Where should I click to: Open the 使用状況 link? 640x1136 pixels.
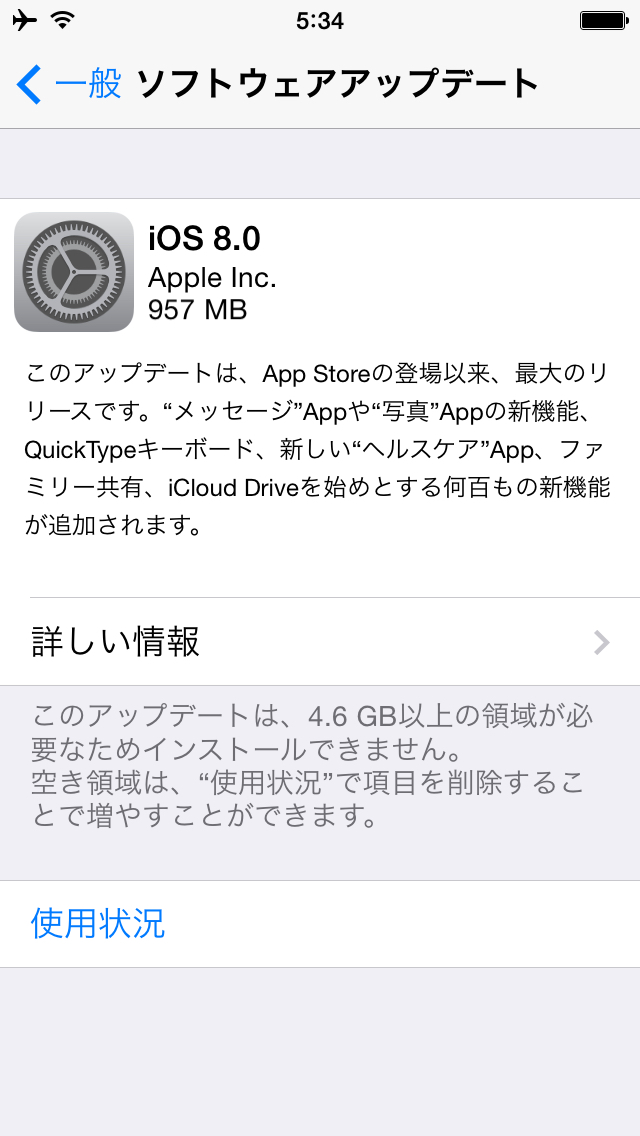coord(98,923)
